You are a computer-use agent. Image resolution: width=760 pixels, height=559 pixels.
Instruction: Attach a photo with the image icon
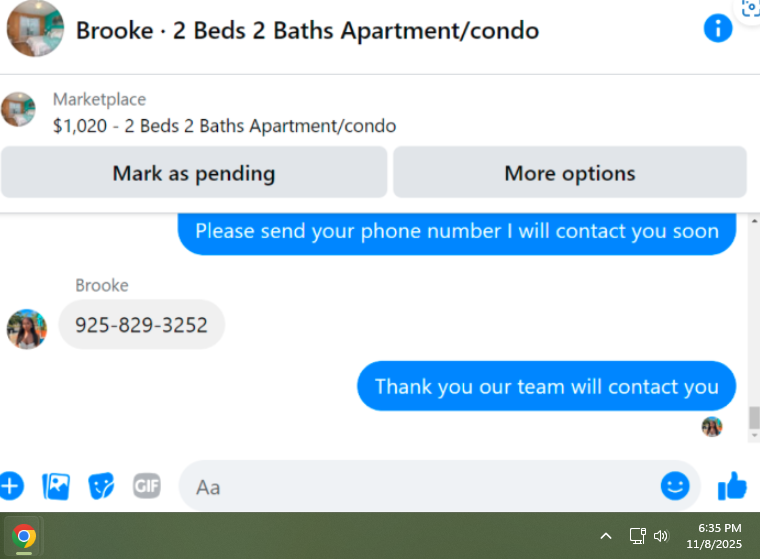56,486
